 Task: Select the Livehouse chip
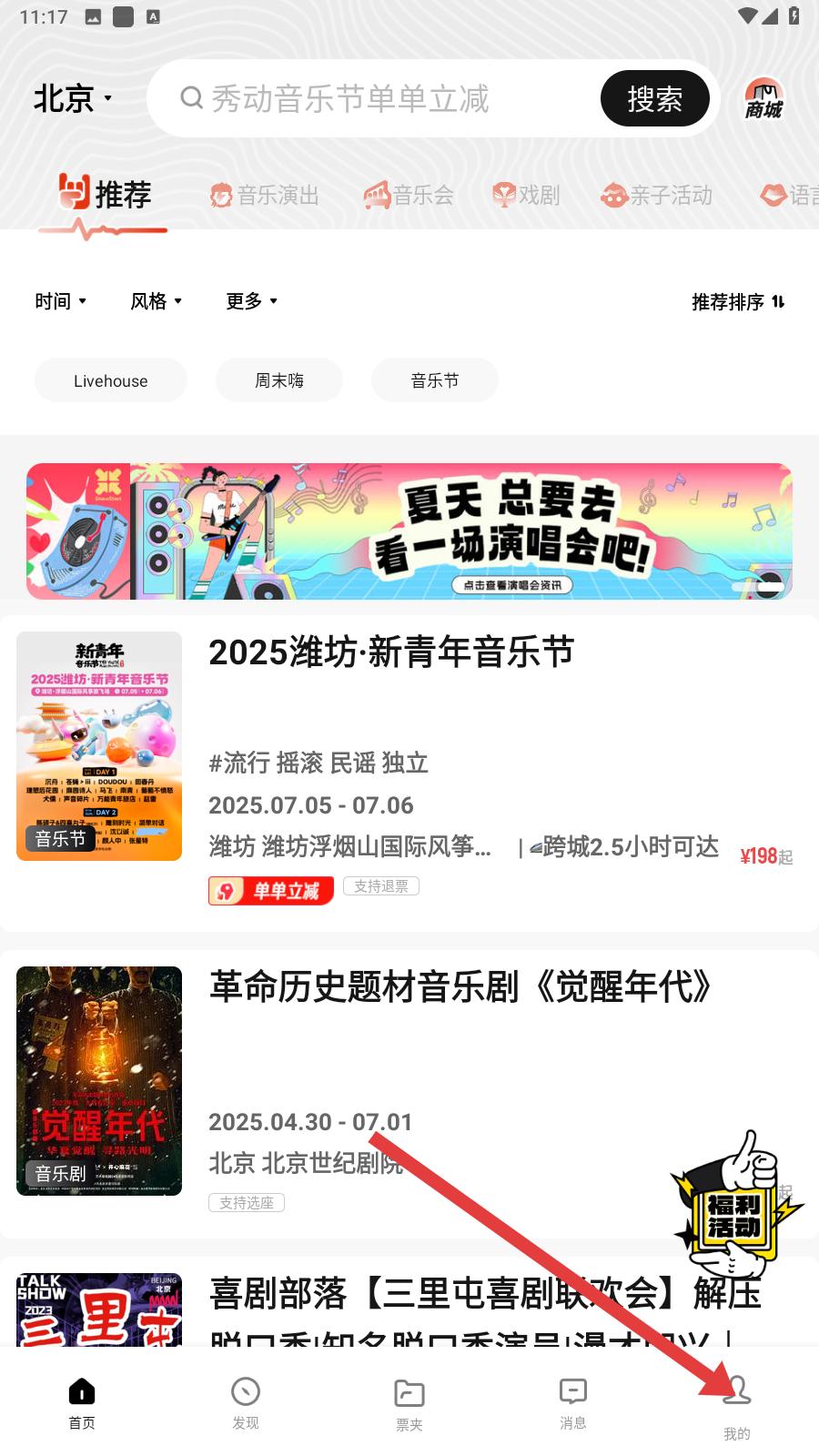[110, 380]
